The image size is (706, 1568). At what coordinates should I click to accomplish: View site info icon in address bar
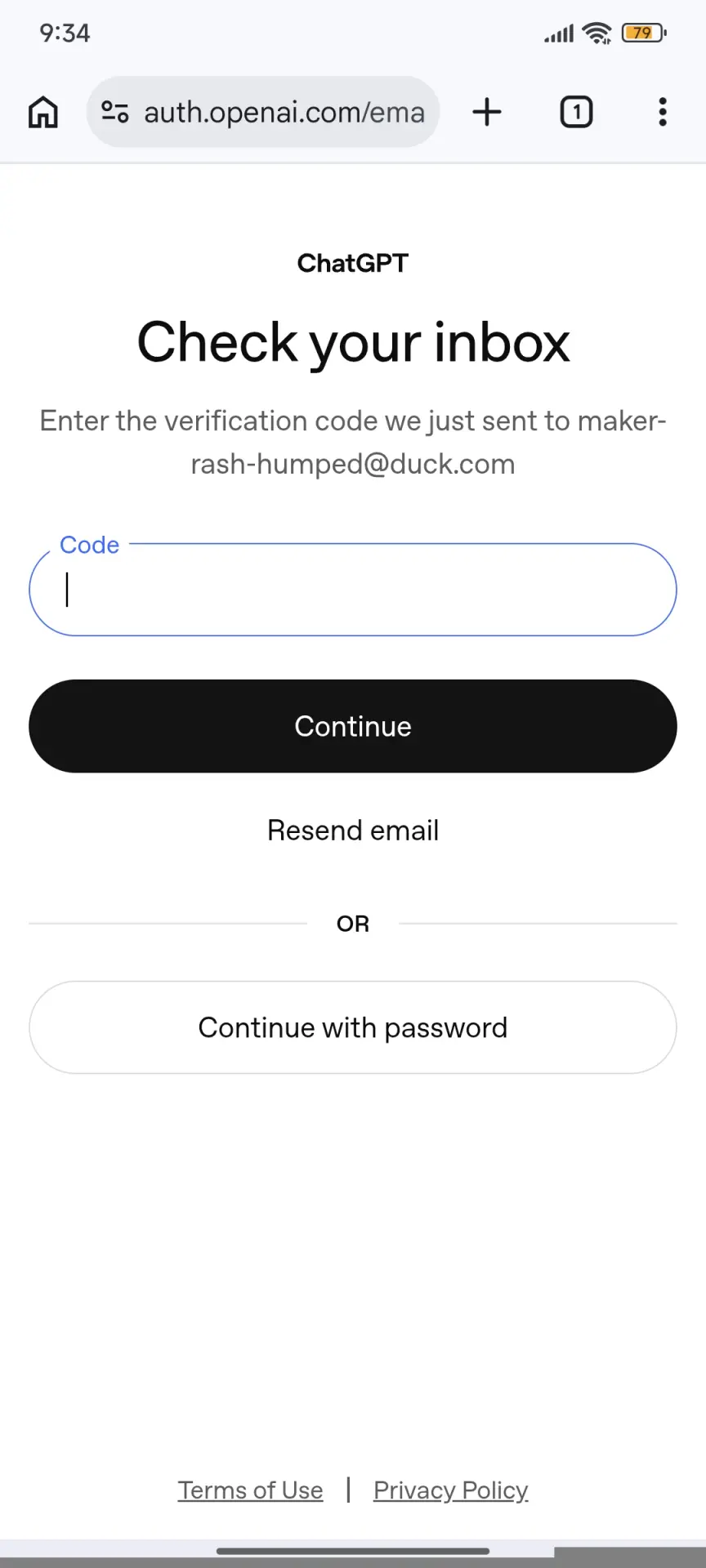tap(115, 112)
